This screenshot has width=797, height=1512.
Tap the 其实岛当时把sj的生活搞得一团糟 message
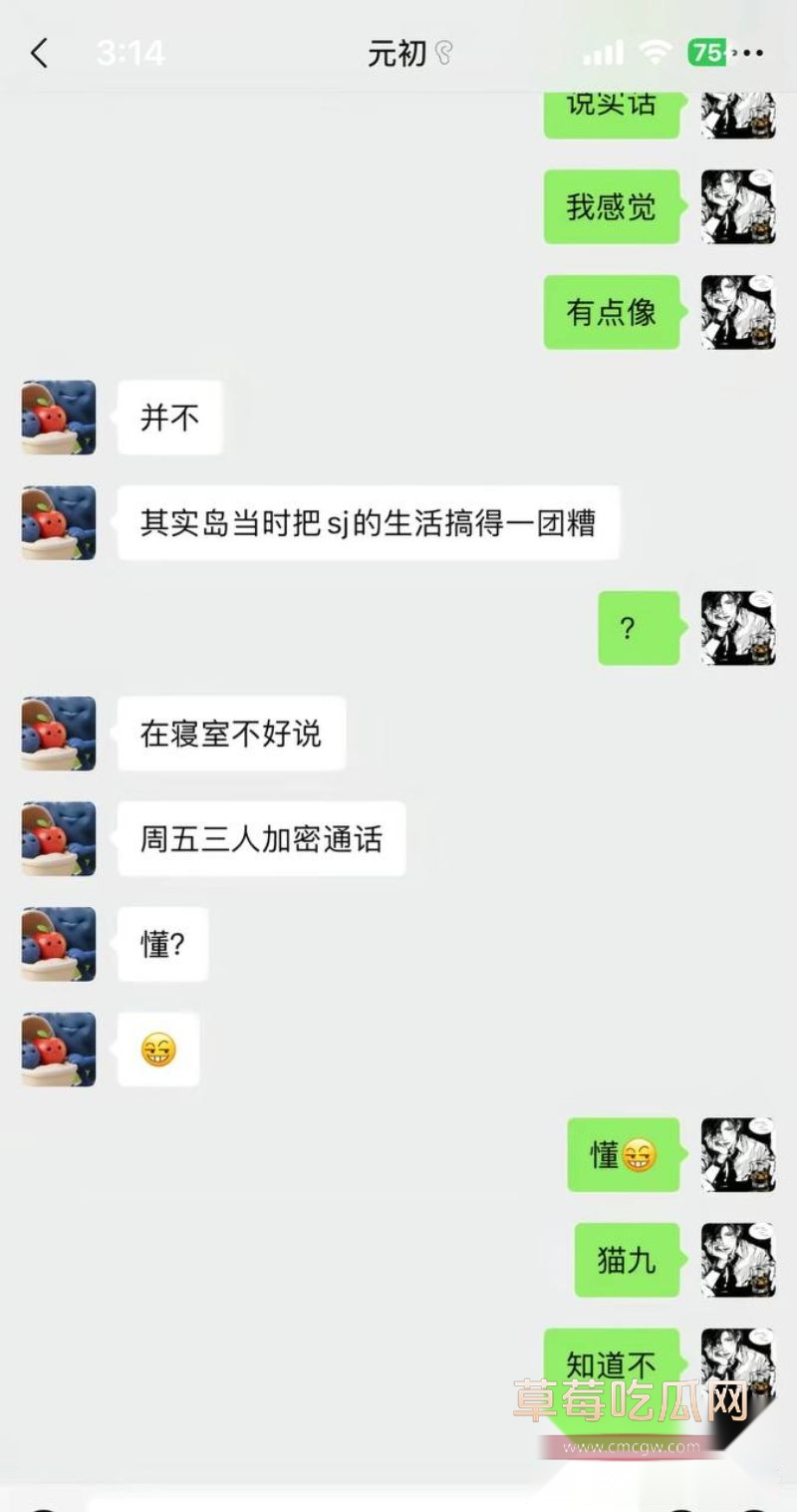[x=369, y=522]
